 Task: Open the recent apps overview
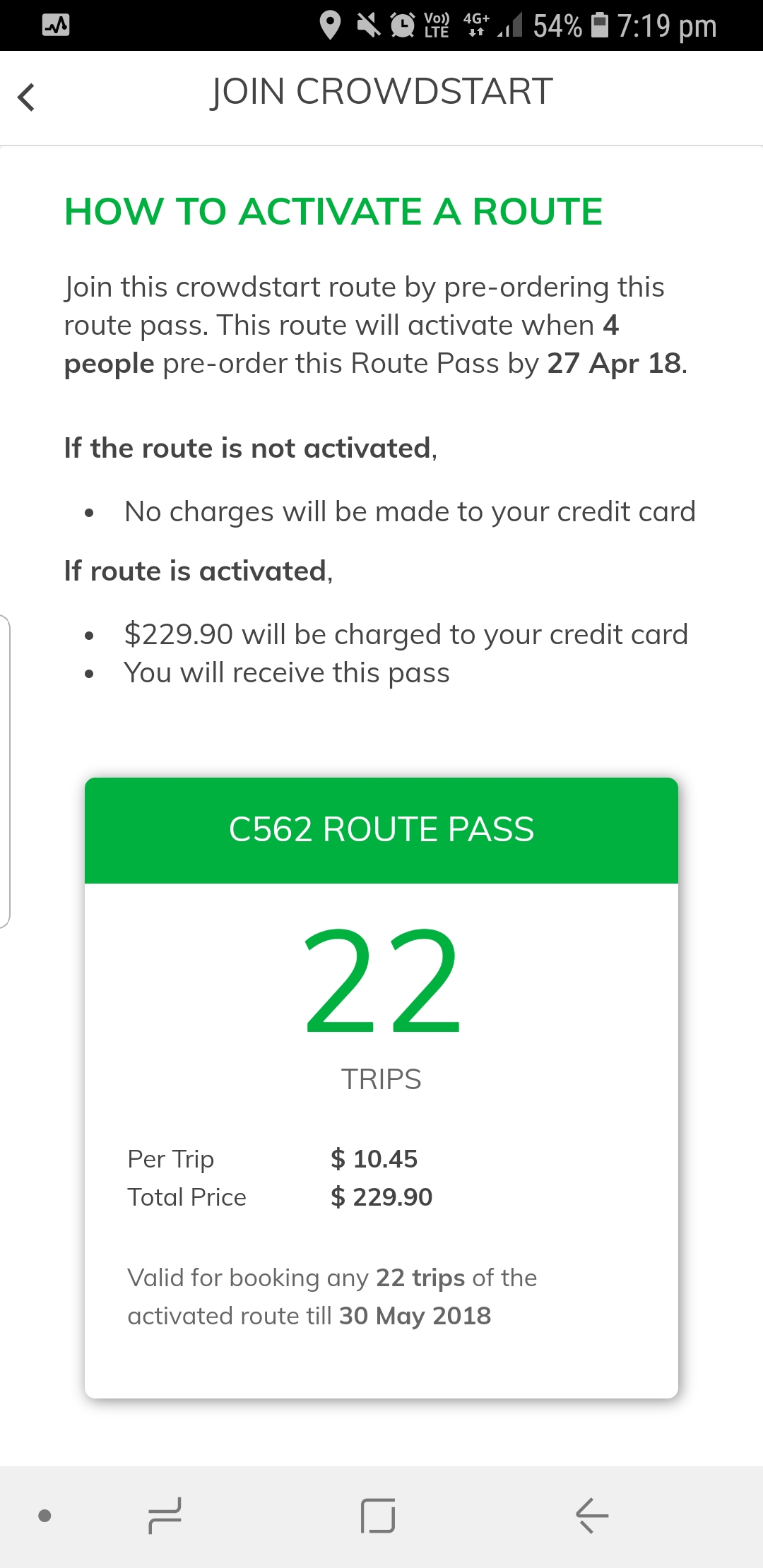tap(165, 1515)
